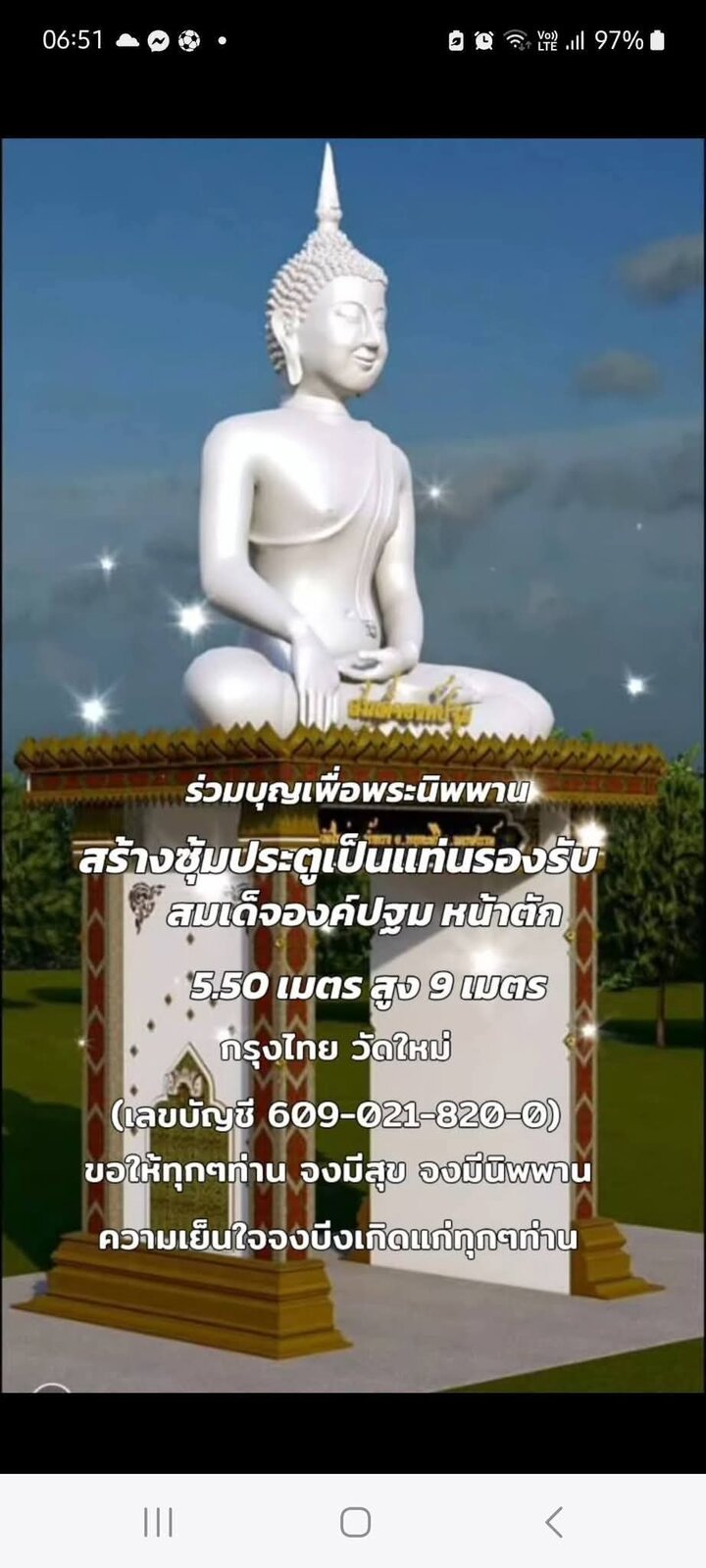Open the recent apps view
This screenshot has height=1568, width=706.
coord(158,1522)
